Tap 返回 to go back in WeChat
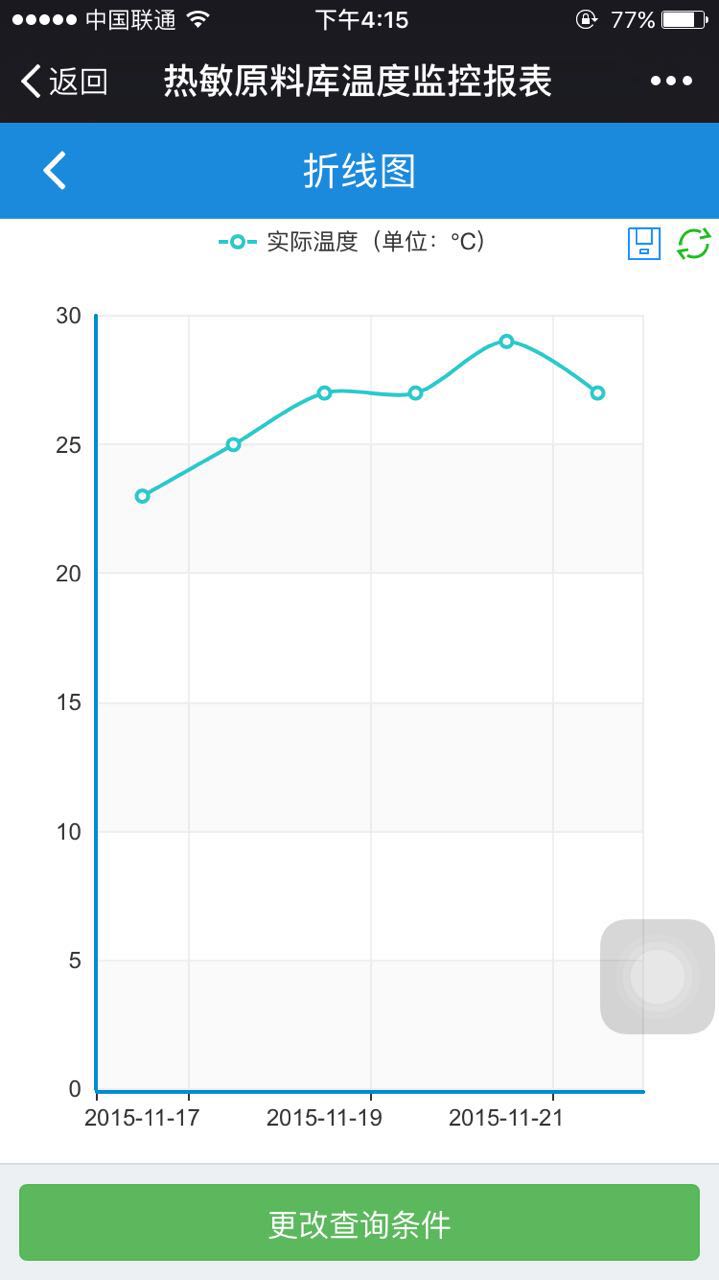719x1280 pixels. [64, 81]
